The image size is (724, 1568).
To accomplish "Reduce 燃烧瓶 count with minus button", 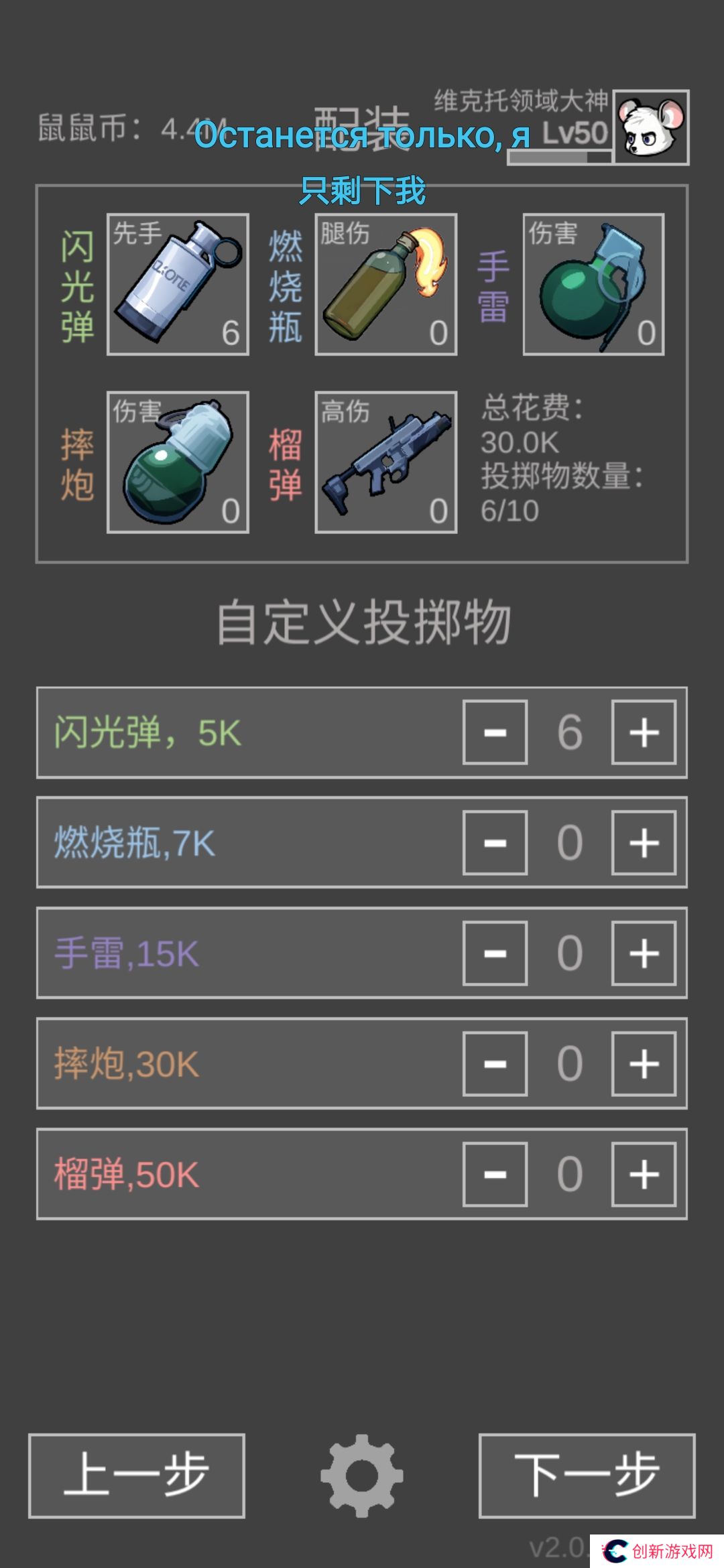I will (495, 843).
